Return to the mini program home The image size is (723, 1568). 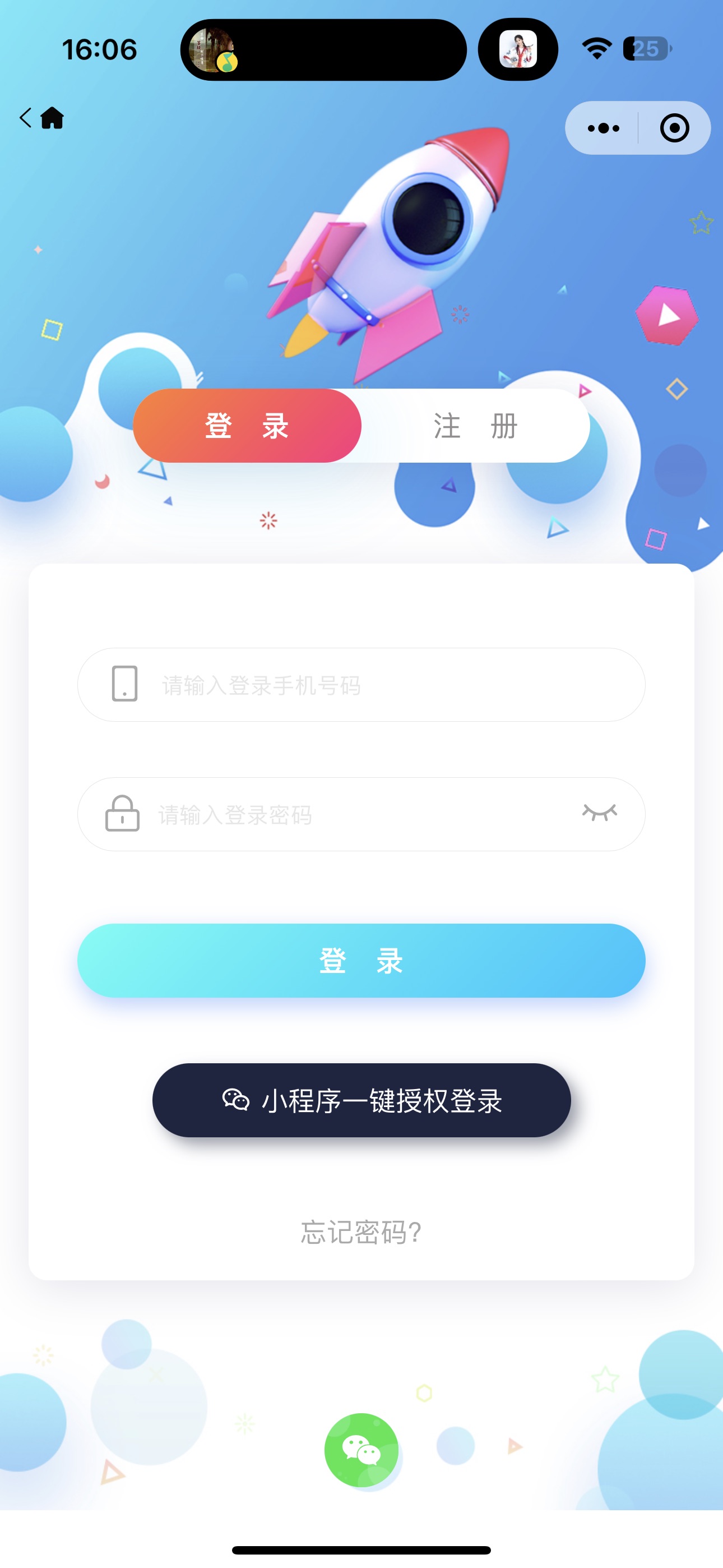pyautogui.click(x=52, y=118)
